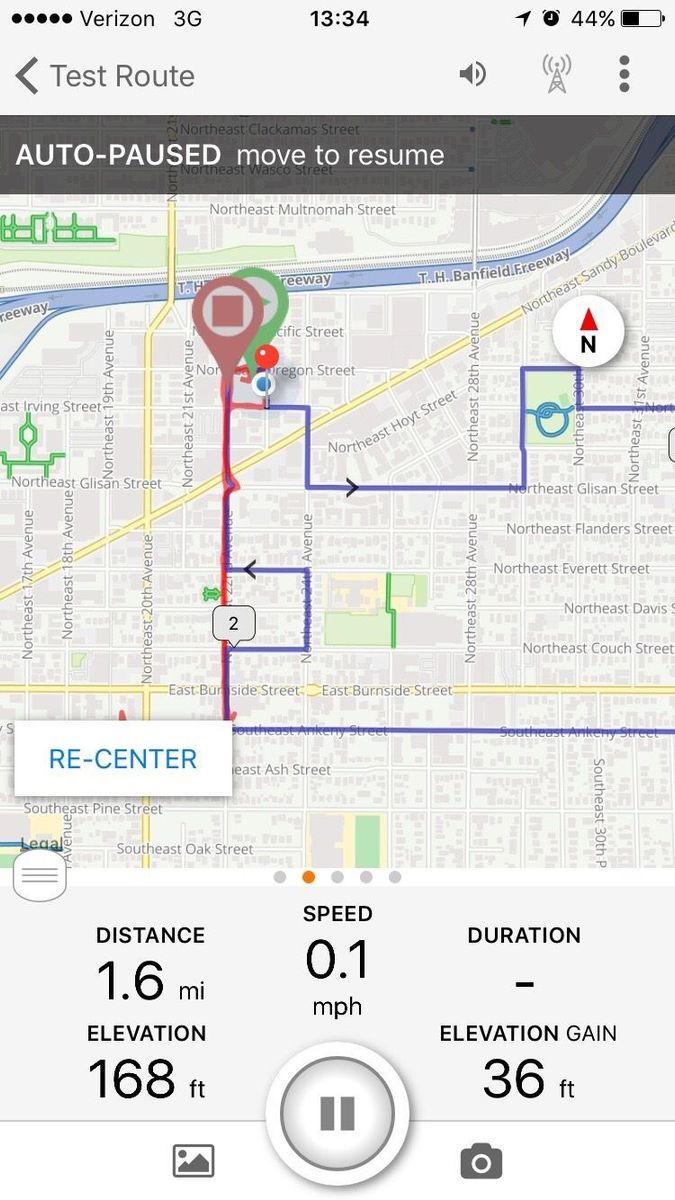Tap the north compass button

(x=588, y=333)
